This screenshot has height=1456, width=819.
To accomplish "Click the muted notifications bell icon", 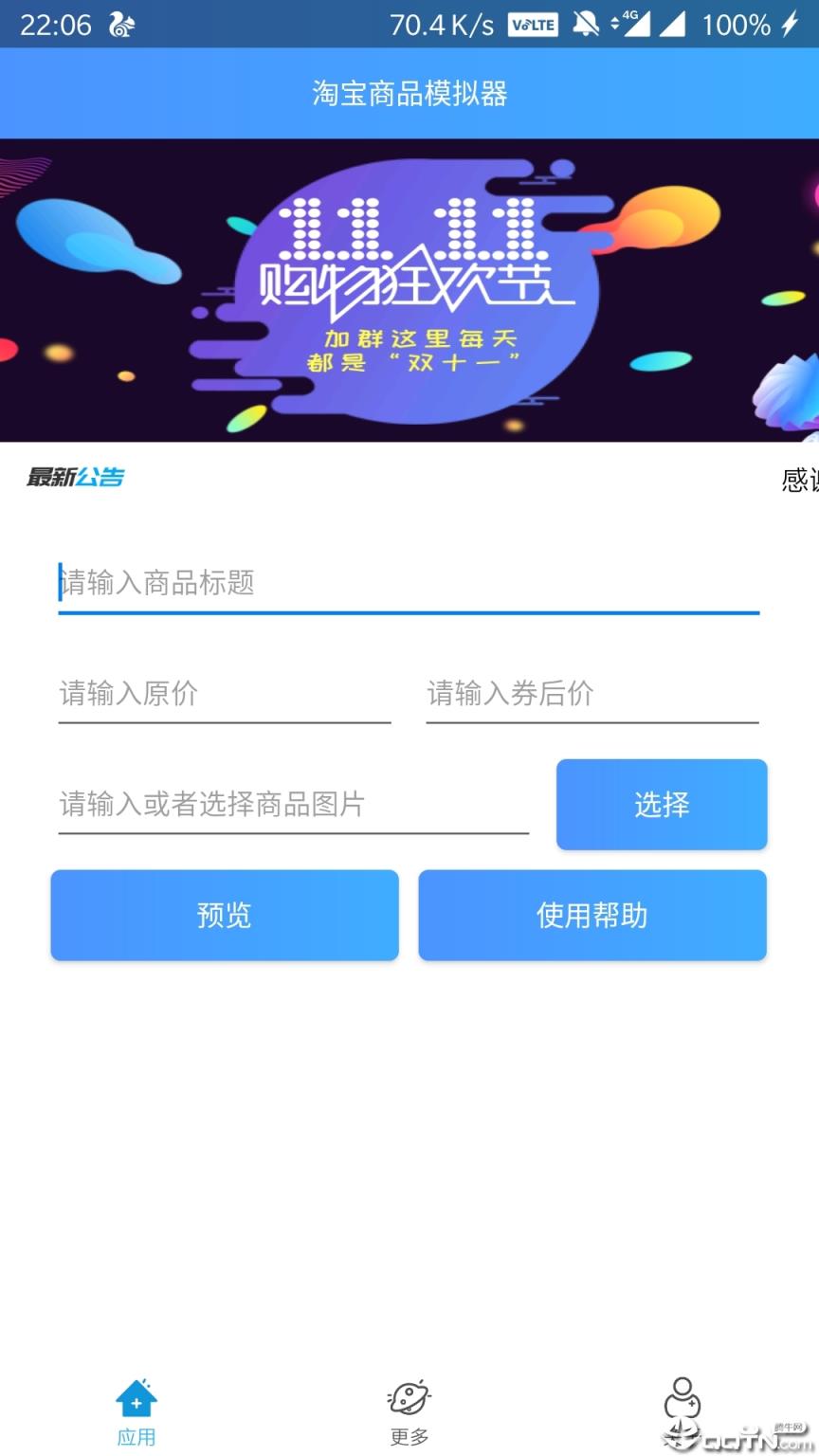I will pos(585,24).
